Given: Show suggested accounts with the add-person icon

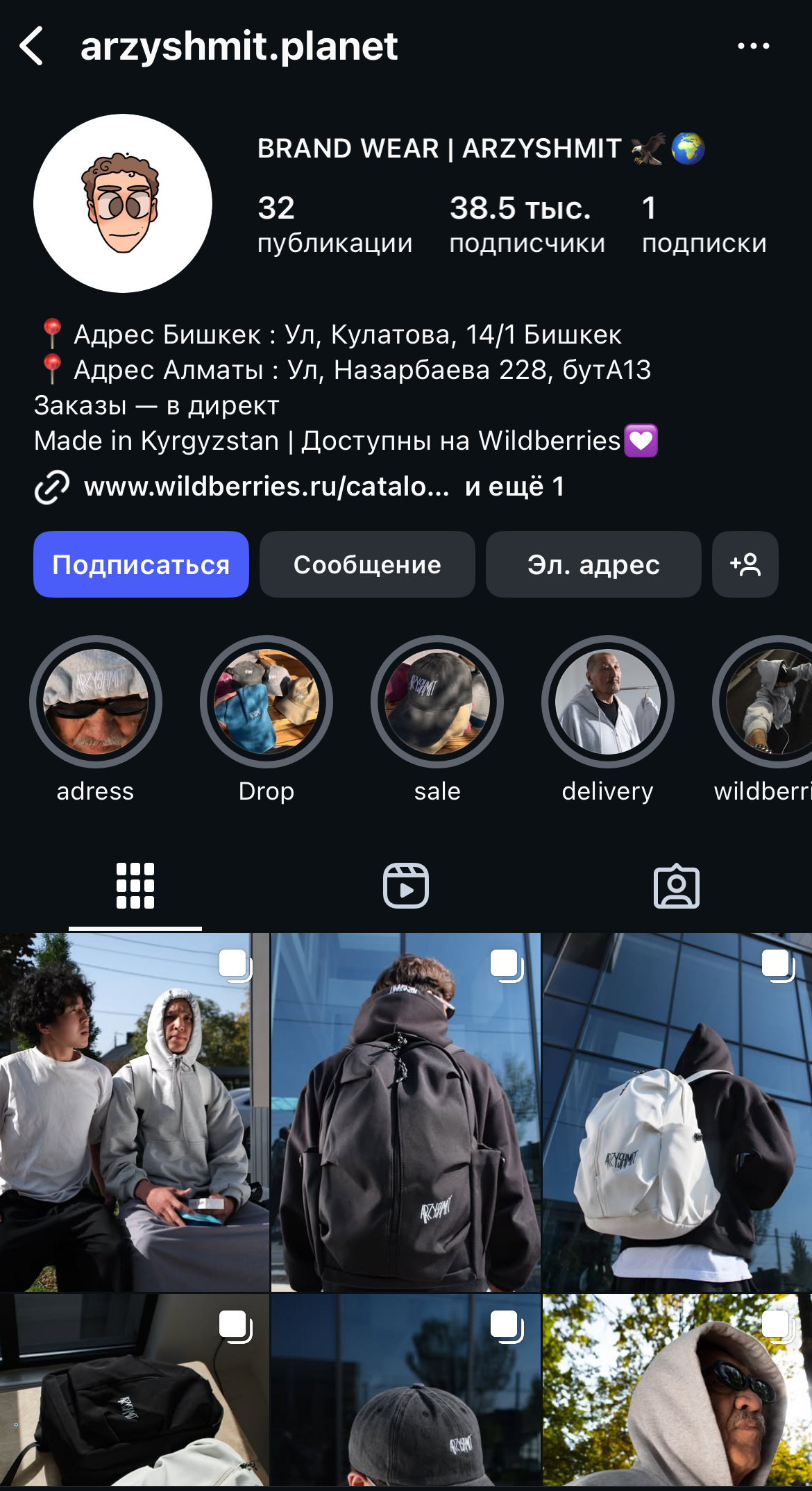Looking at the screenshot, I should click(745, 564).
